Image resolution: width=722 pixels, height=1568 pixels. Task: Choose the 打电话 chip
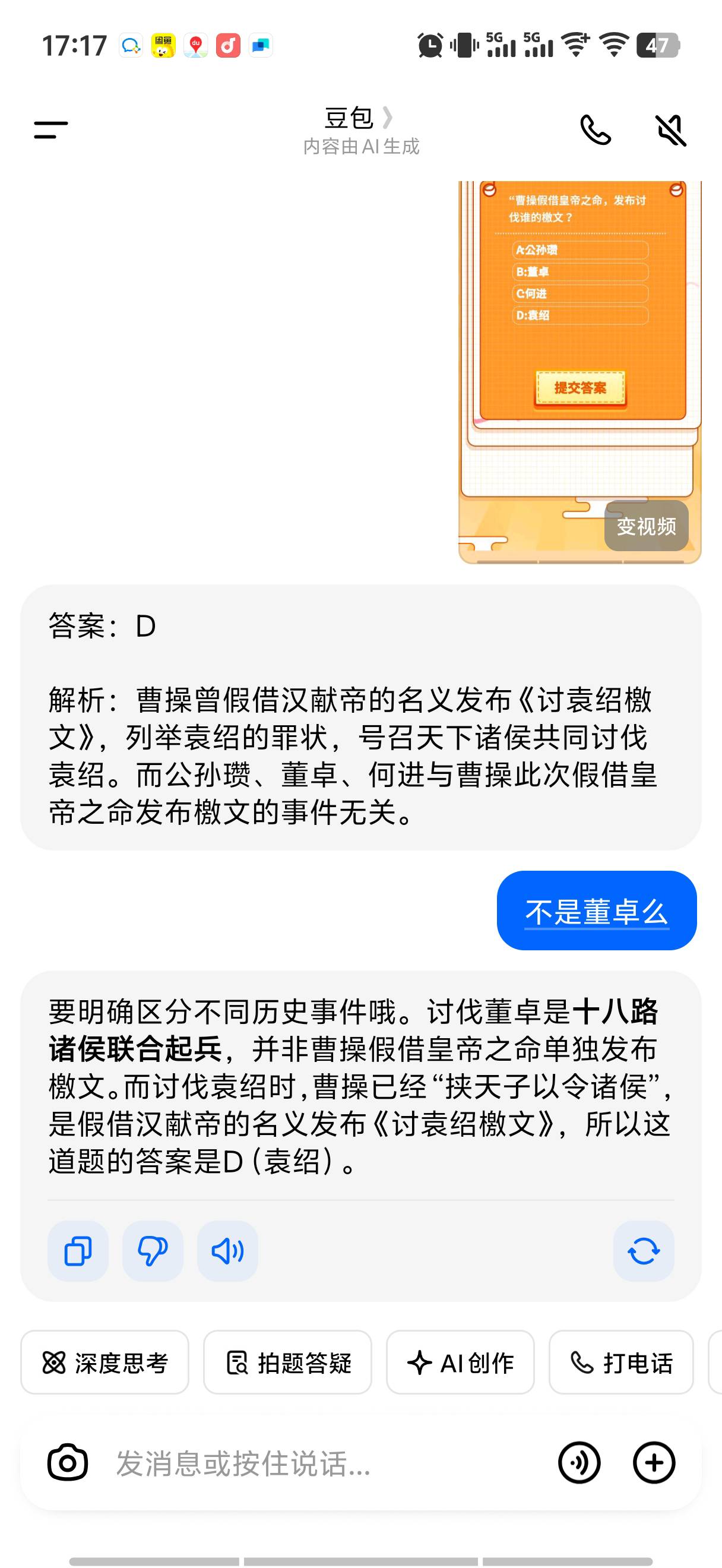621,1363
